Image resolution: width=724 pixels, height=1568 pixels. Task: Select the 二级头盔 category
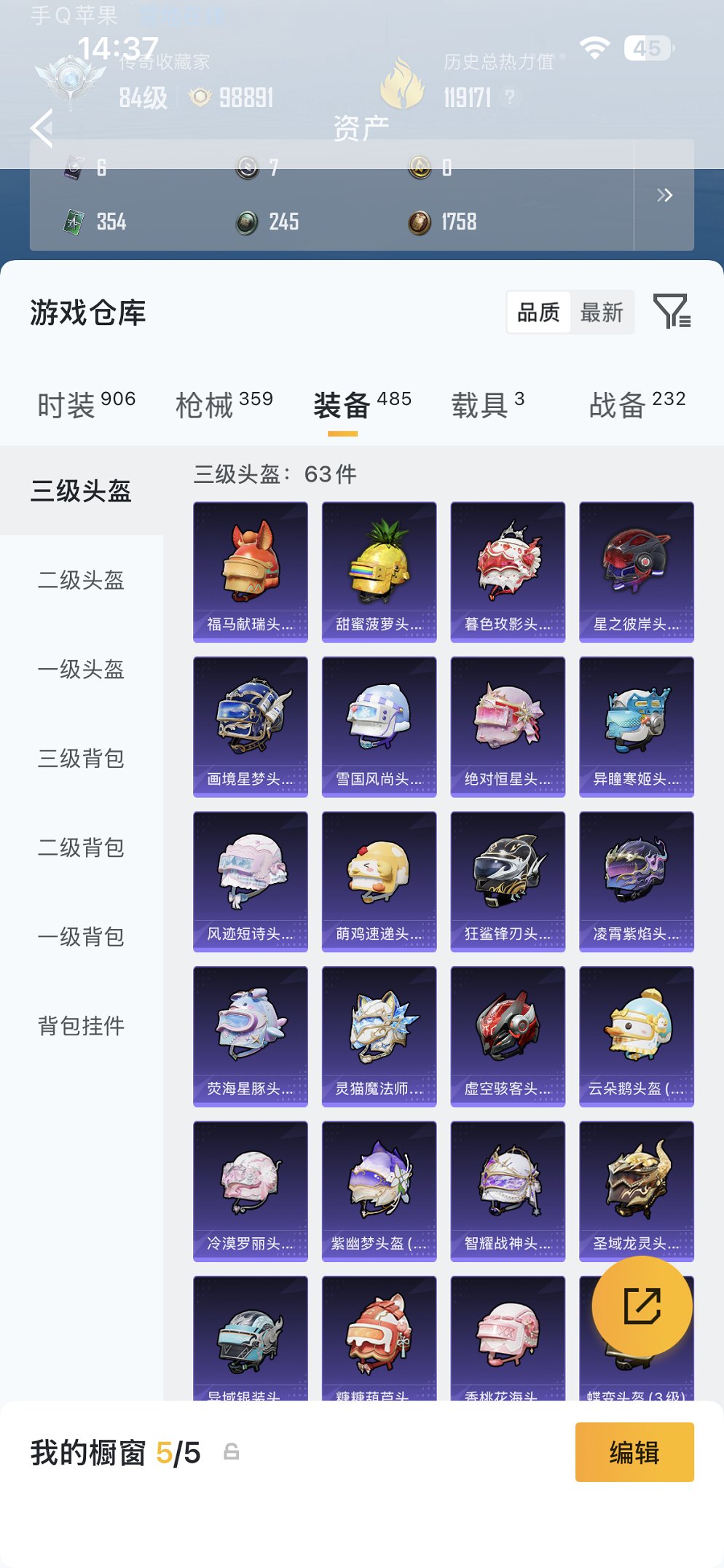81,580
